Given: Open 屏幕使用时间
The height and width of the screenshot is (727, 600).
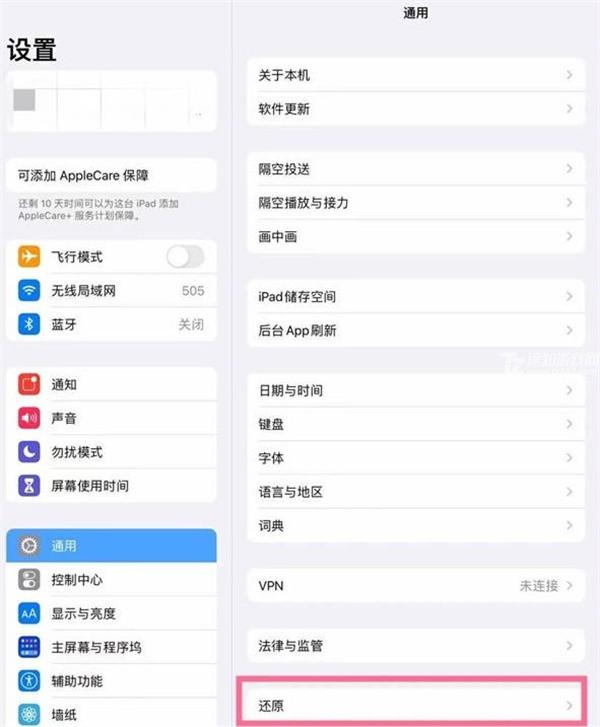Looking at the screenshot, I should [110, 486].
